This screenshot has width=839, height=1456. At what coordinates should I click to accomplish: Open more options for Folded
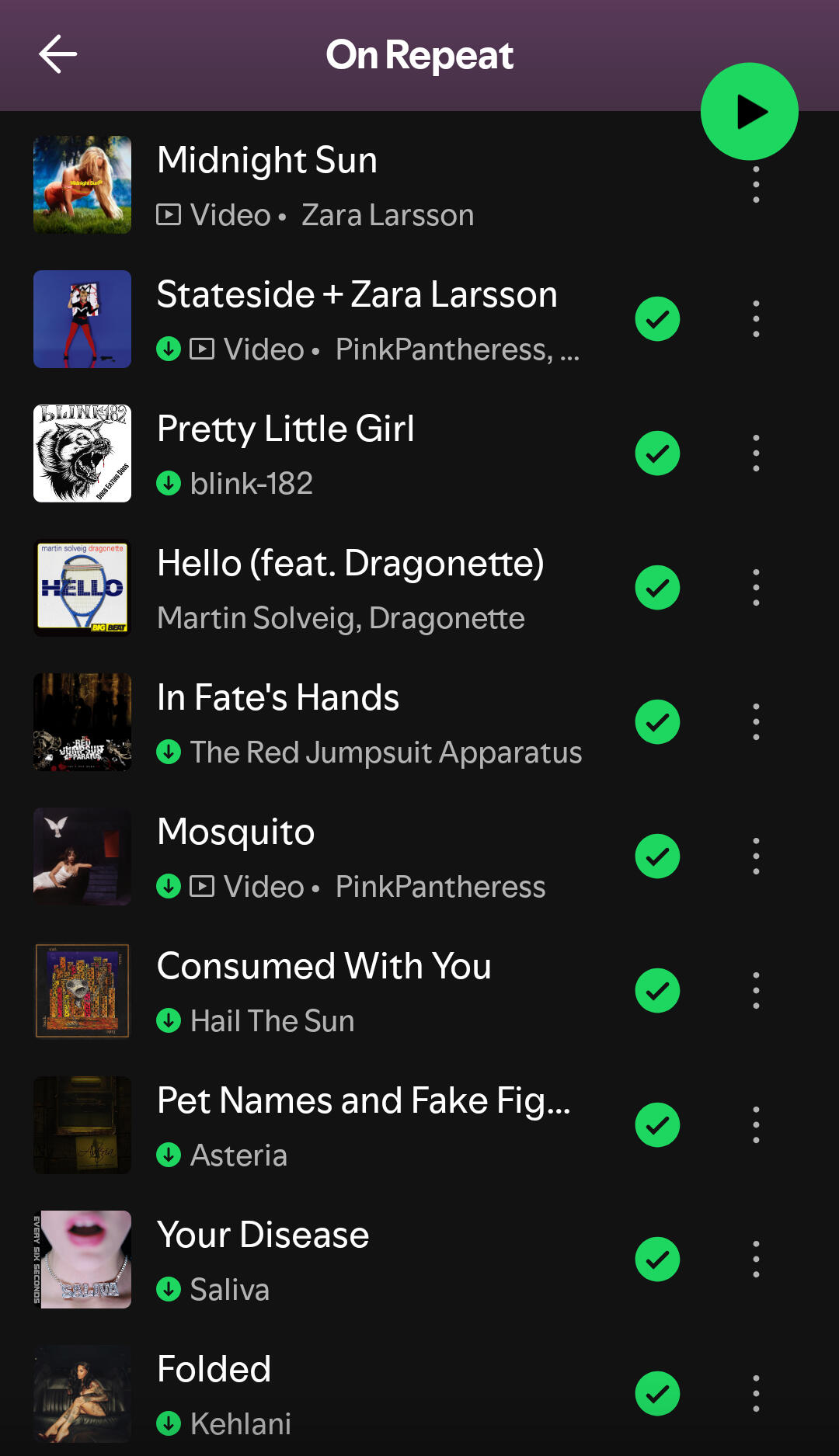(756, 1394)
